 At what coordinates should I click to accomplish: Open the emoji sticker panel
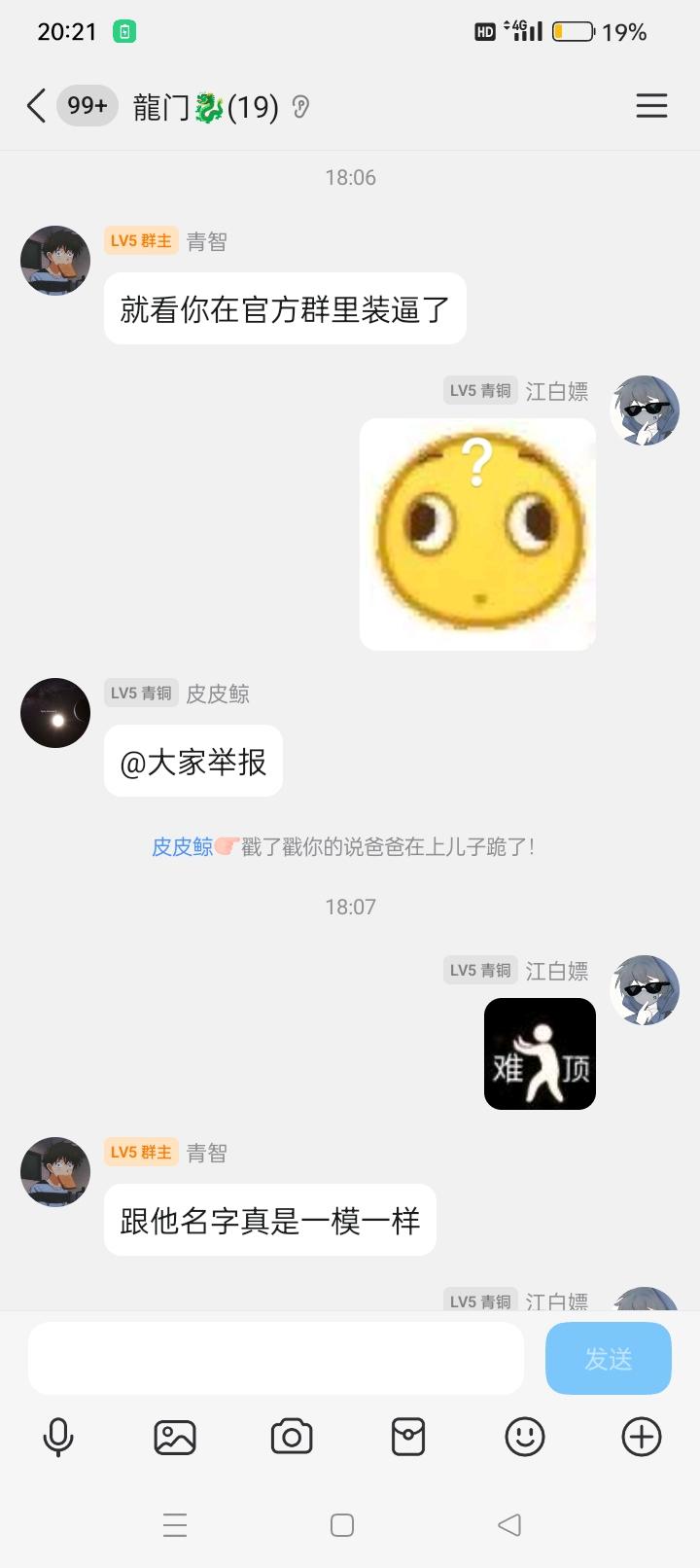525,1437
